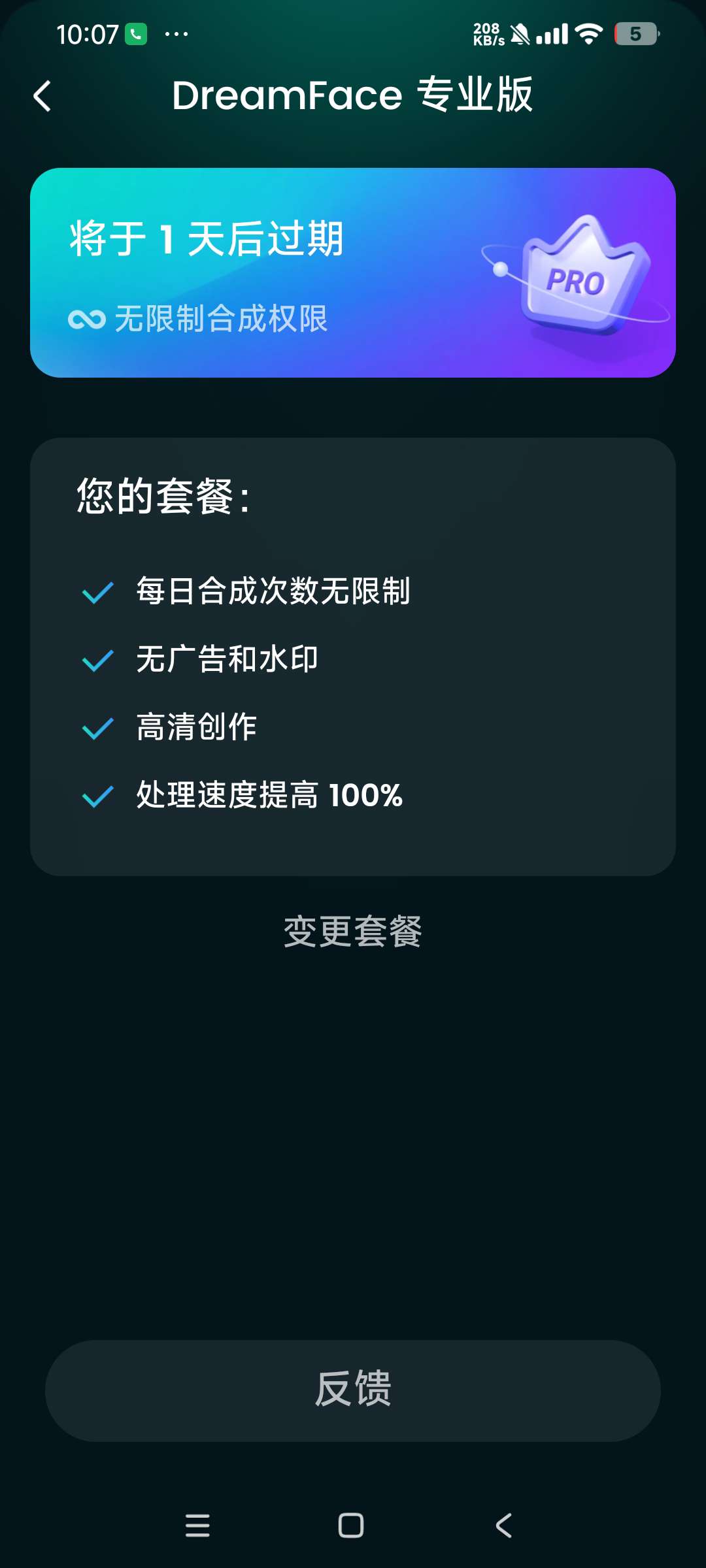Open system recent apps menu
The height and width of the screenshot is (1568, 706).
(x=197, y=1526)
